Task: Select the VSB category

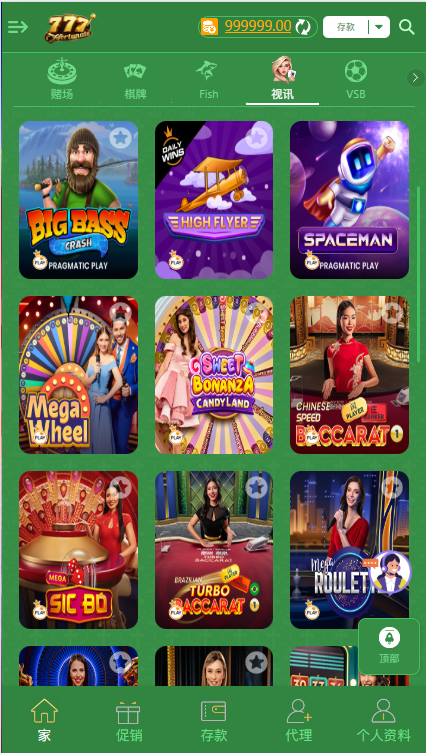Action: [x=356, y=80]
